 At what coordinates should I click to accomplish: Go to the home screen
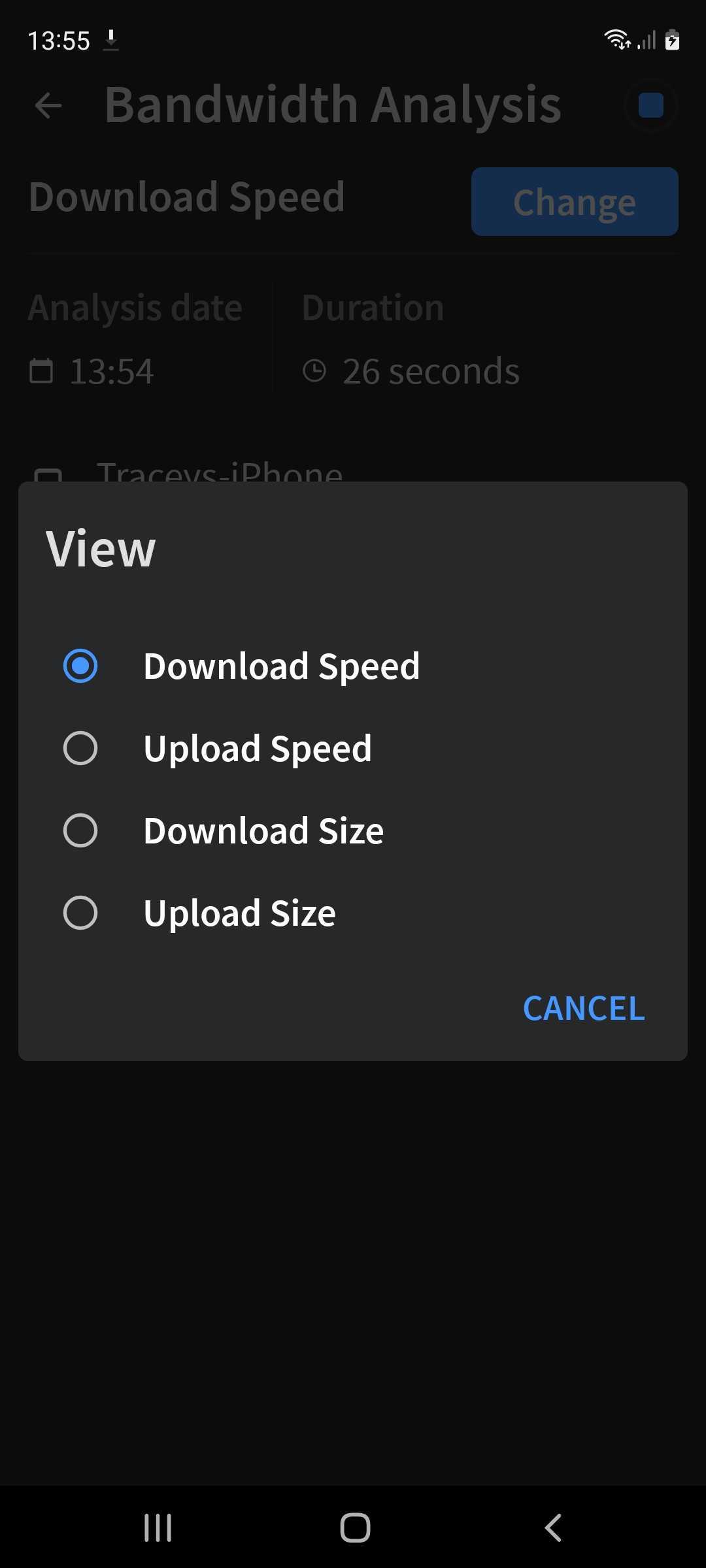point(355,1527)
